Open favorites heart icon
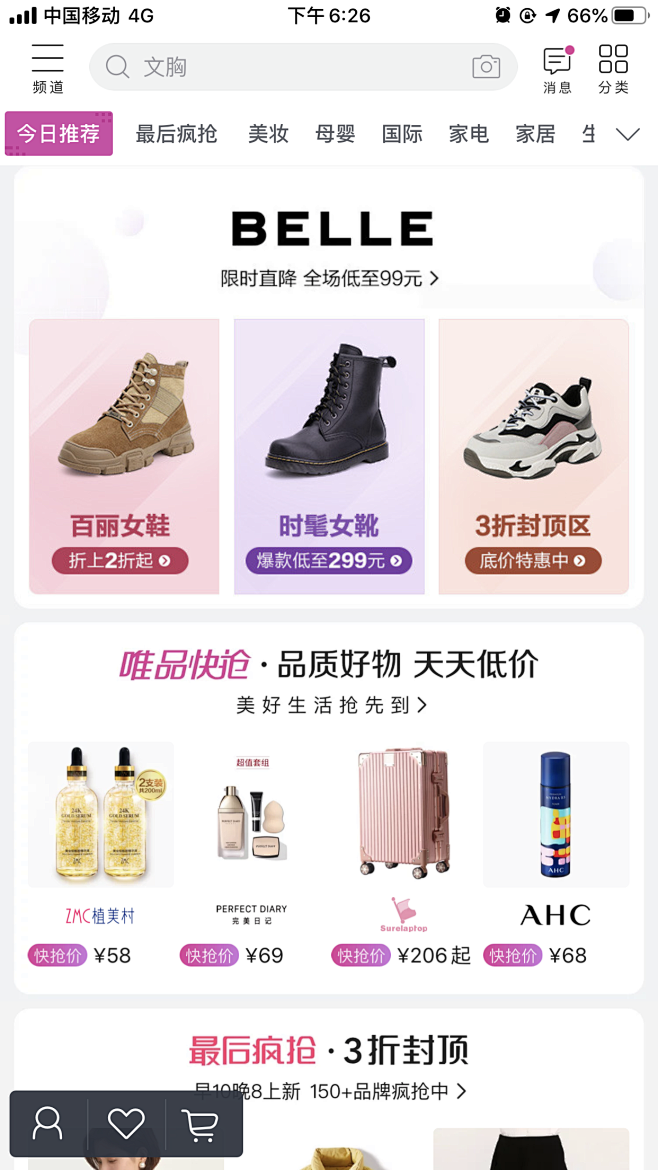 click(126, 1124)
